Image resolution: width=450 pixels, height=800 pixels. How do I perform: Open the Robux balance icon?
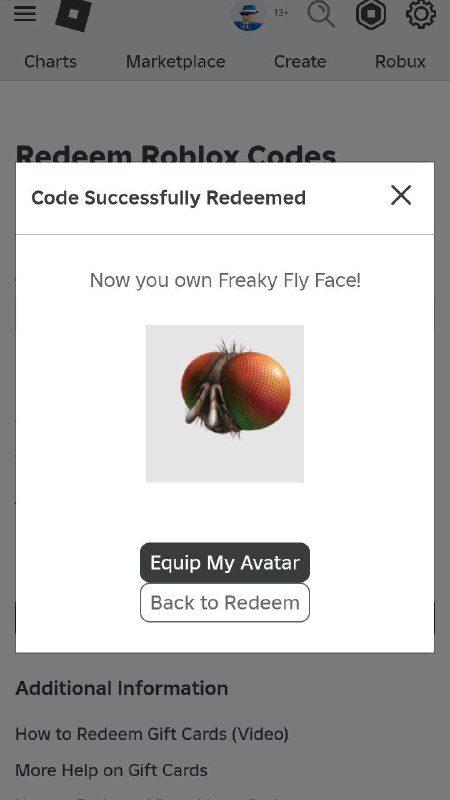370,14
